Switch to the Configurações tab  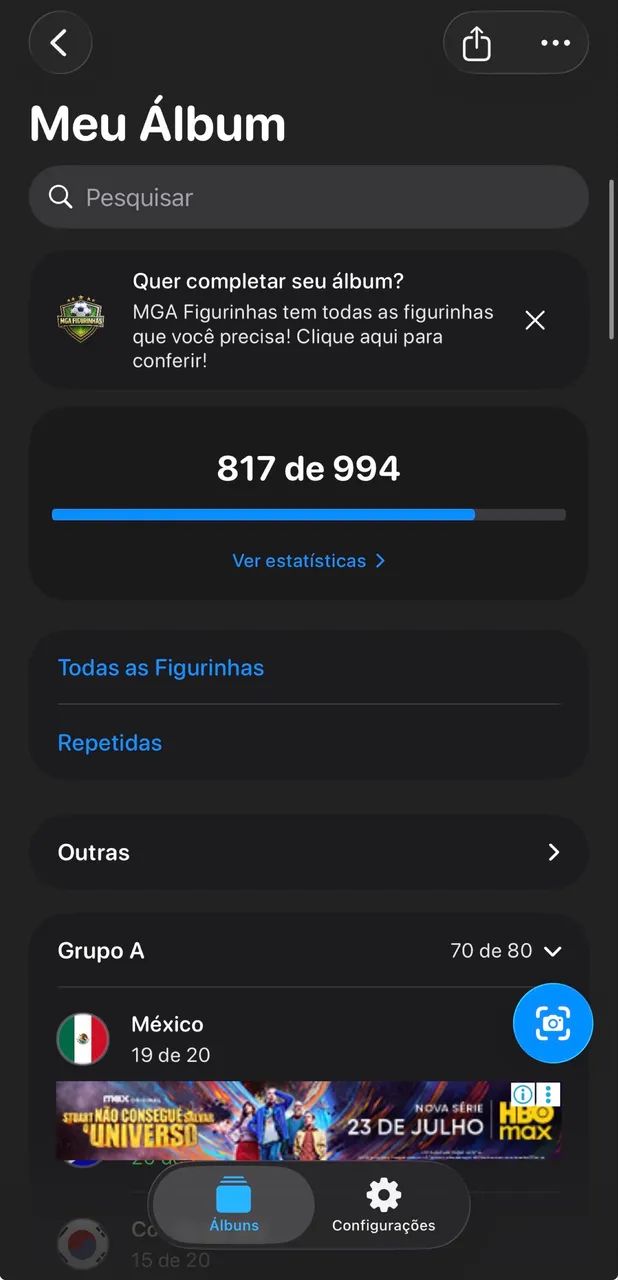point(384,1205)
